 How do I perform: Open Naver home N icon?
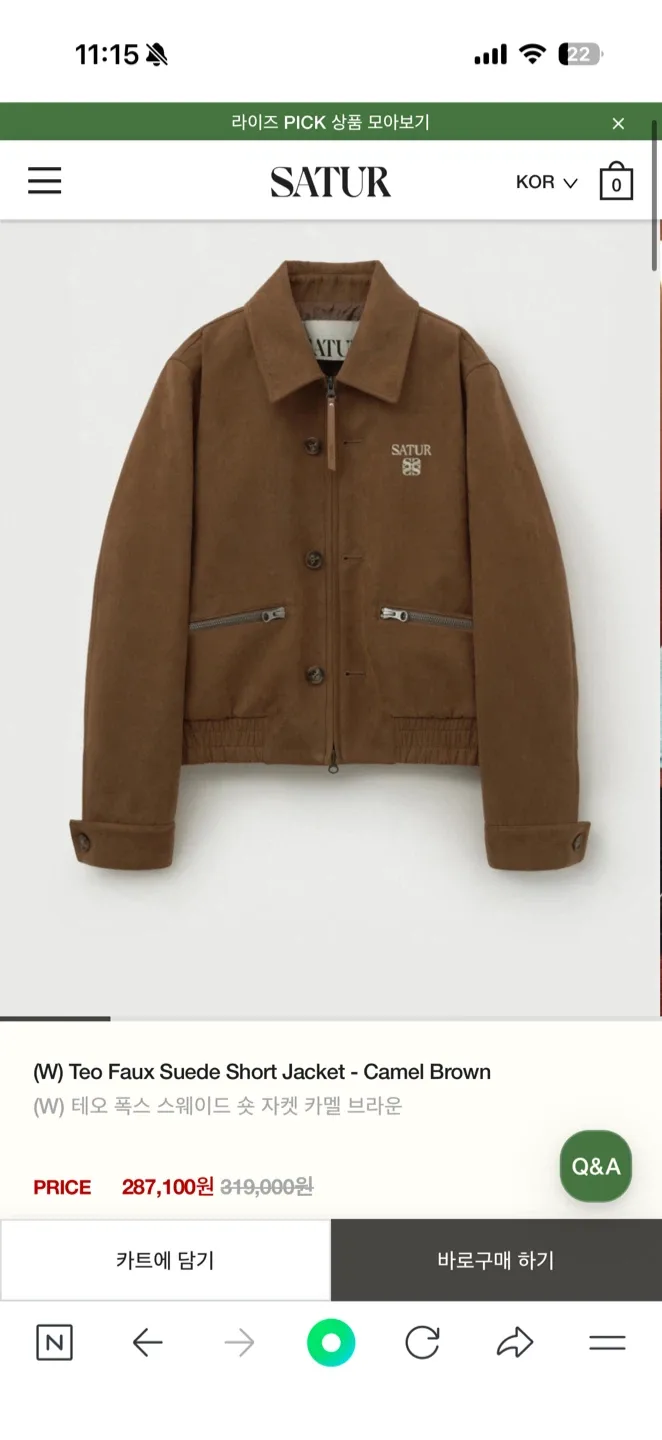pos(55,1343)
